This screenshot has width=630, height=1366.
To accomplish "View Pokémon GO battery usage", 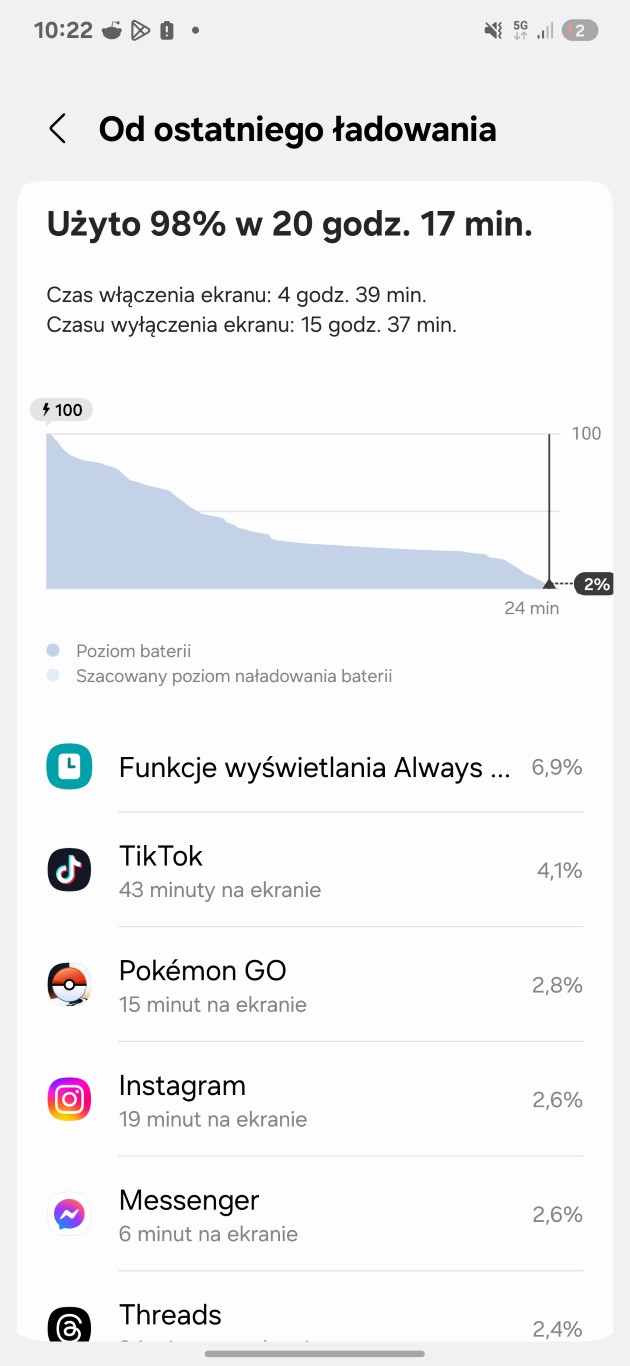I will 315,985.
